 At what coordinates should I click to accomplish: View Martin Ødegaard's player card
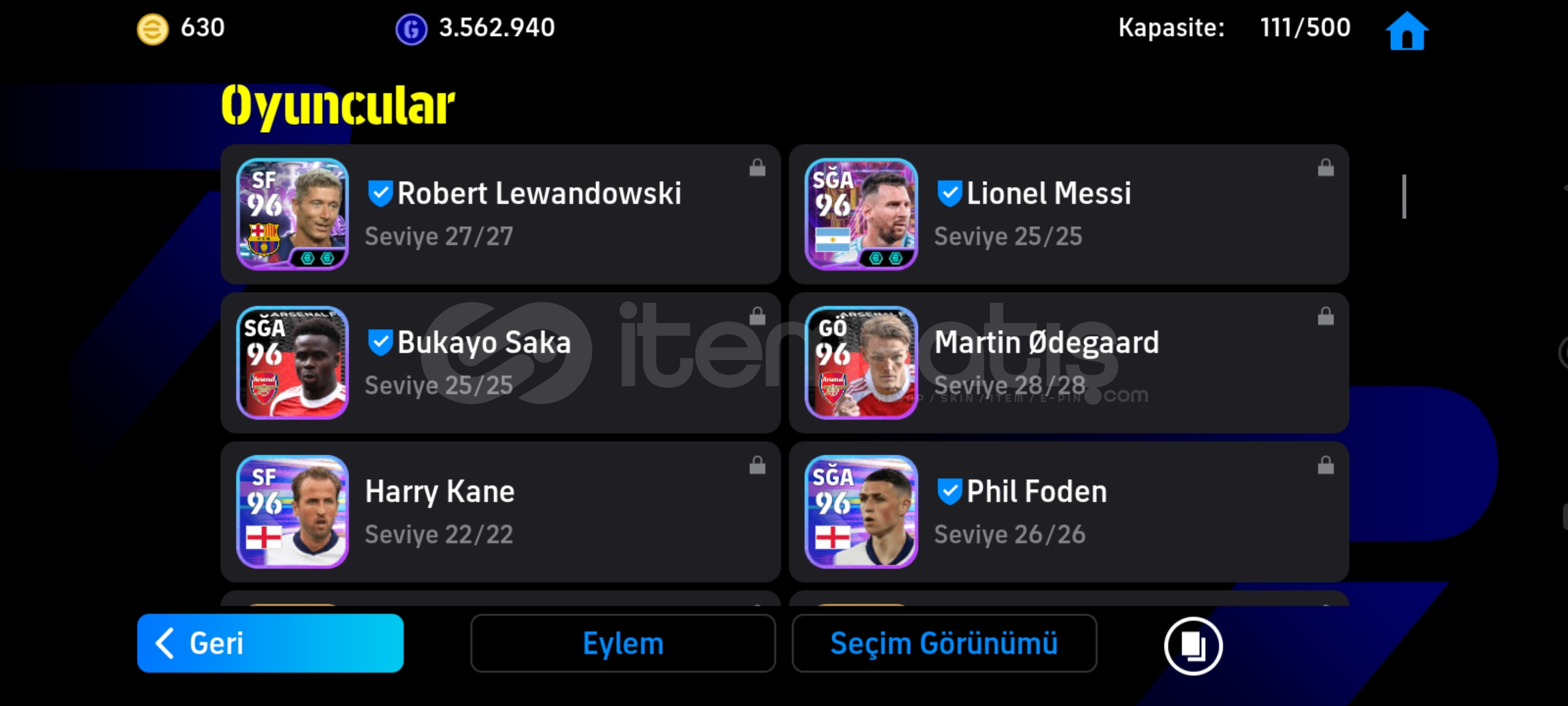point(1068,363)
